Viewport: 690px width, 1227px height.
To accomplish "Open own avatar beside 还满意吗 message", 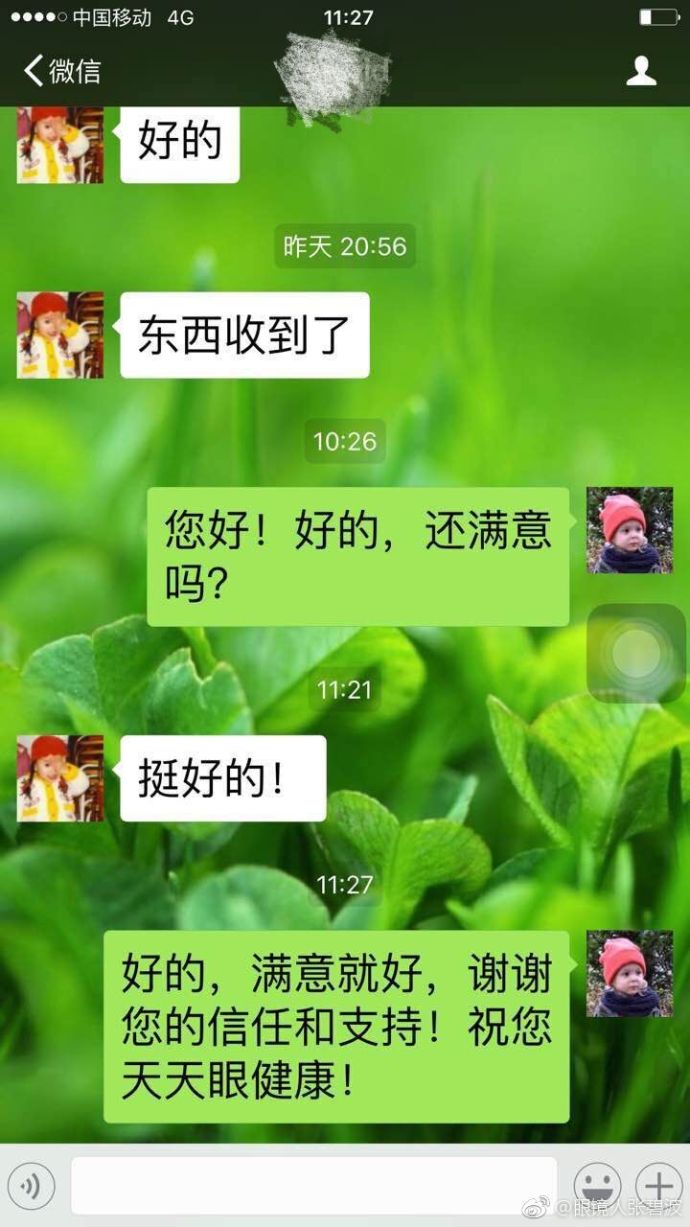I will [629, 530].
